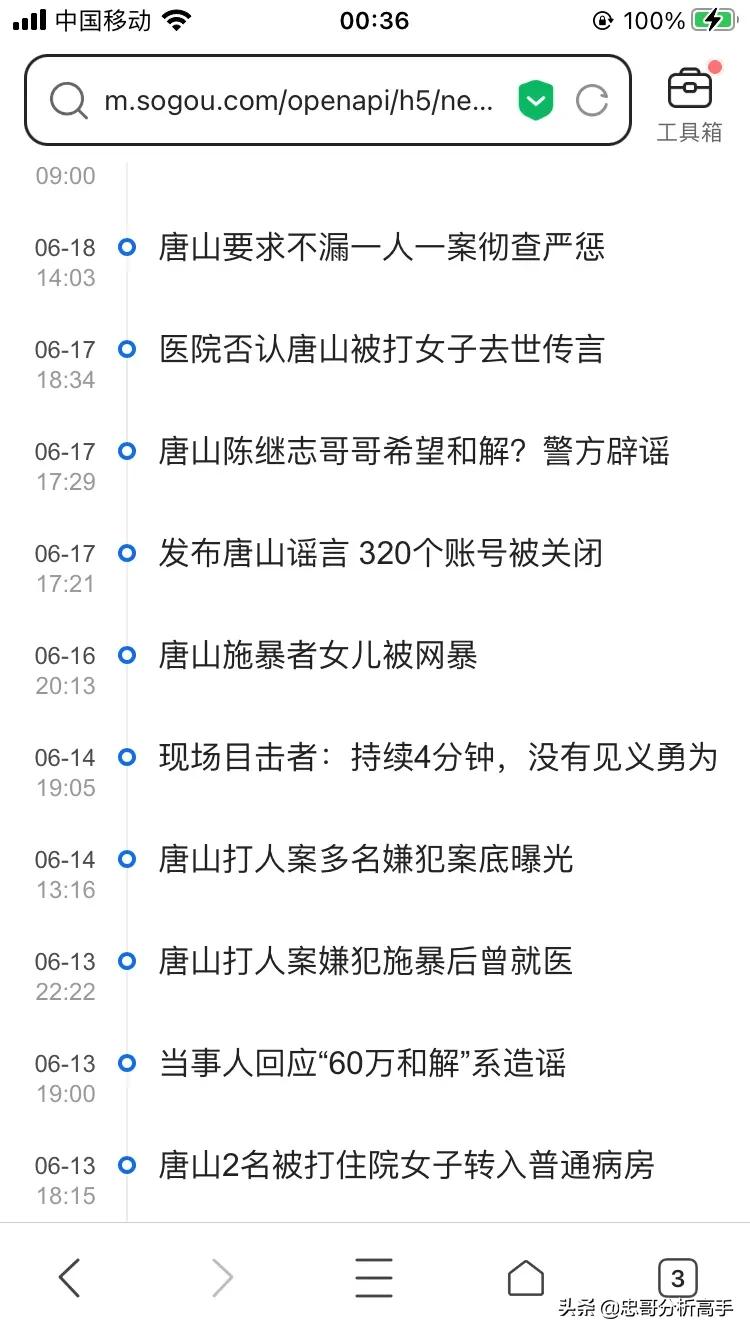
Task: Tap the circle marker next to 唐山施暴者女儿被网暴
Action: (126, 655)
